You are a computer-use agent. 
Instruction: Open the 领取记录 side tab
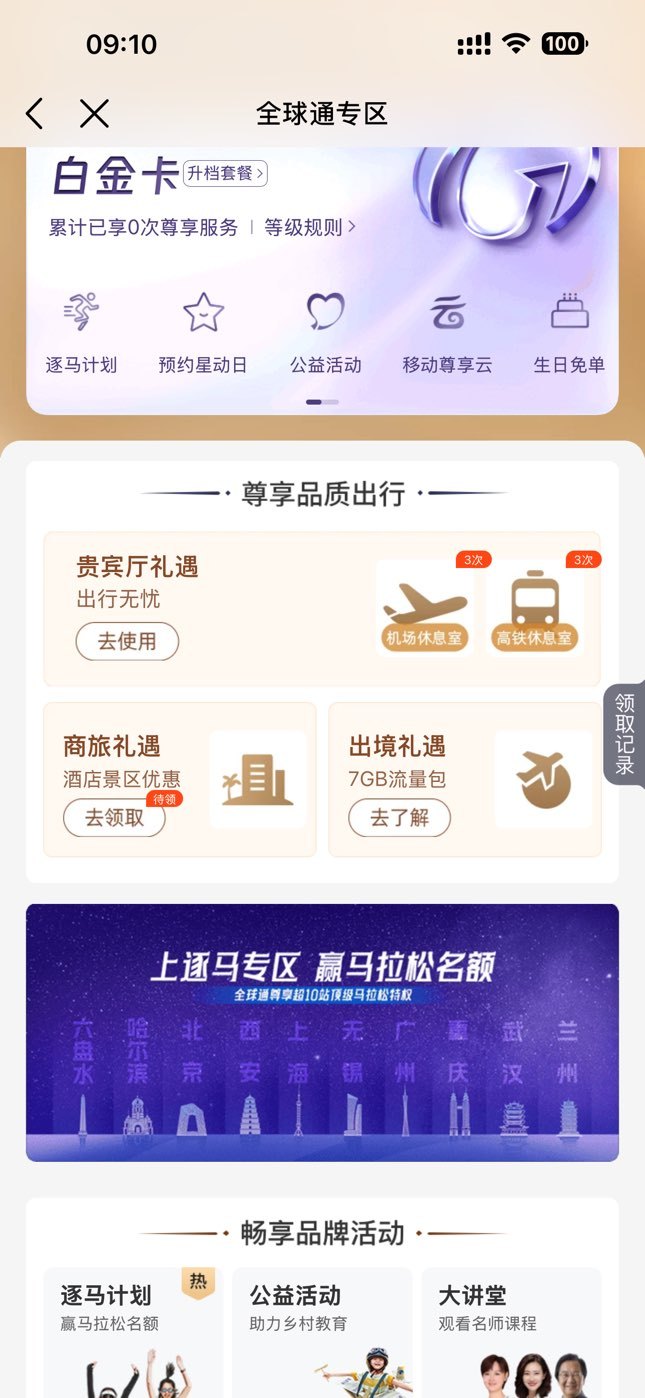(625, 734)
